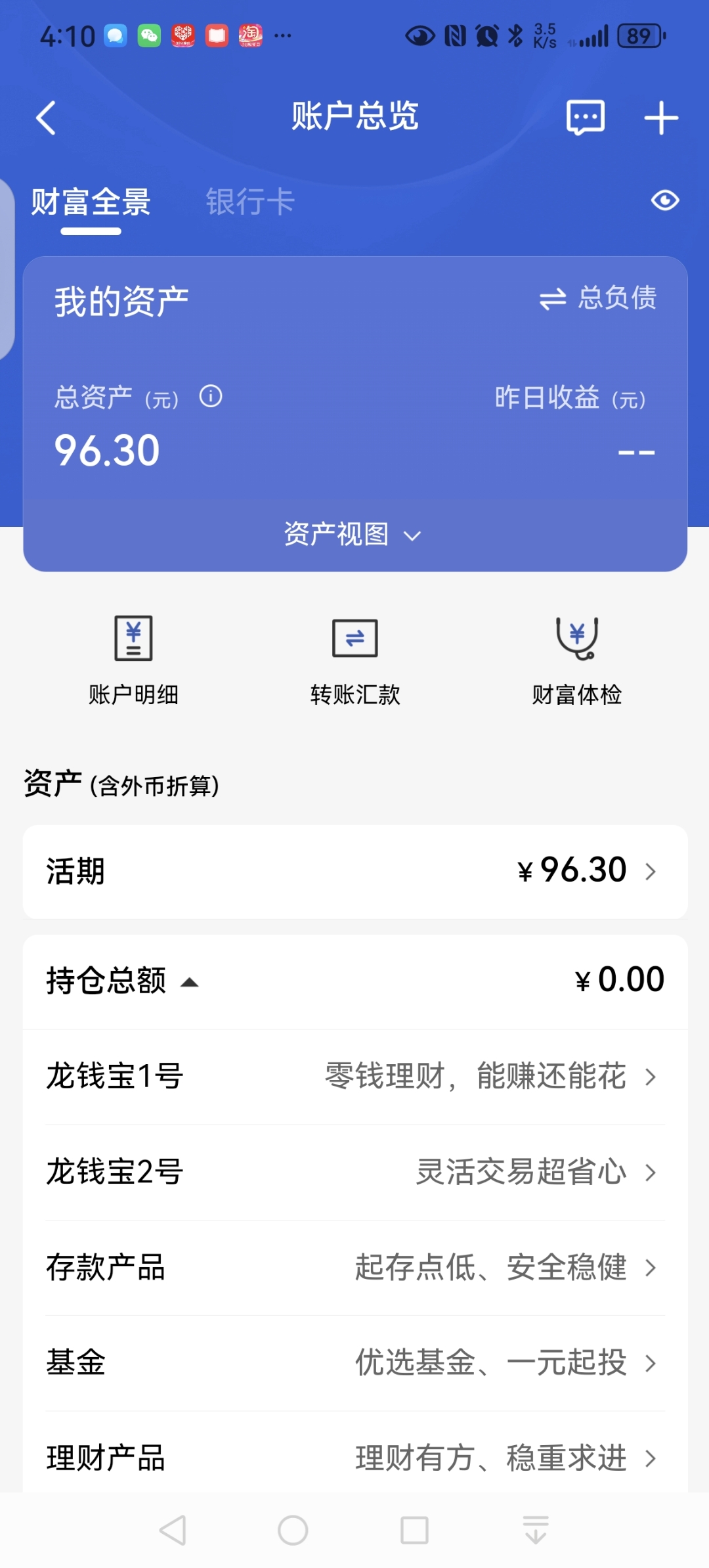View 活期 balance details

click(354, 871)
